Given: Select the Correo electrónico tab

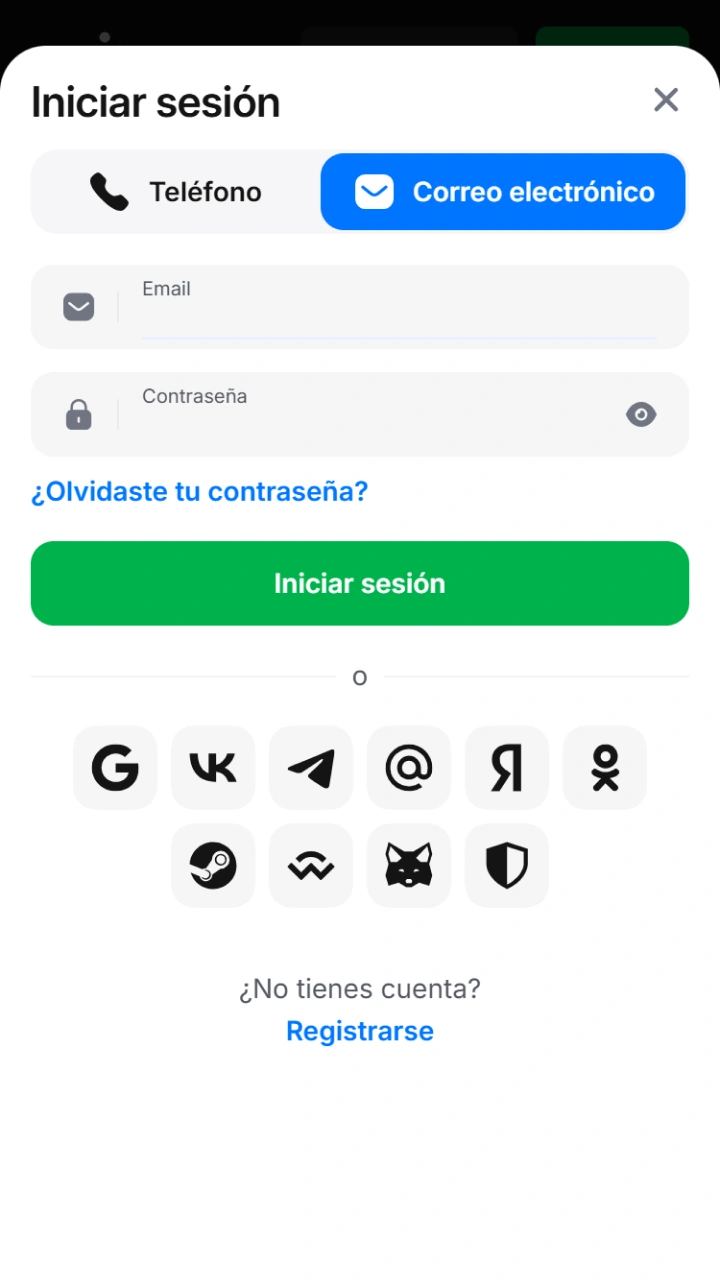Looking at the screenshot, I should click(503, 191).
